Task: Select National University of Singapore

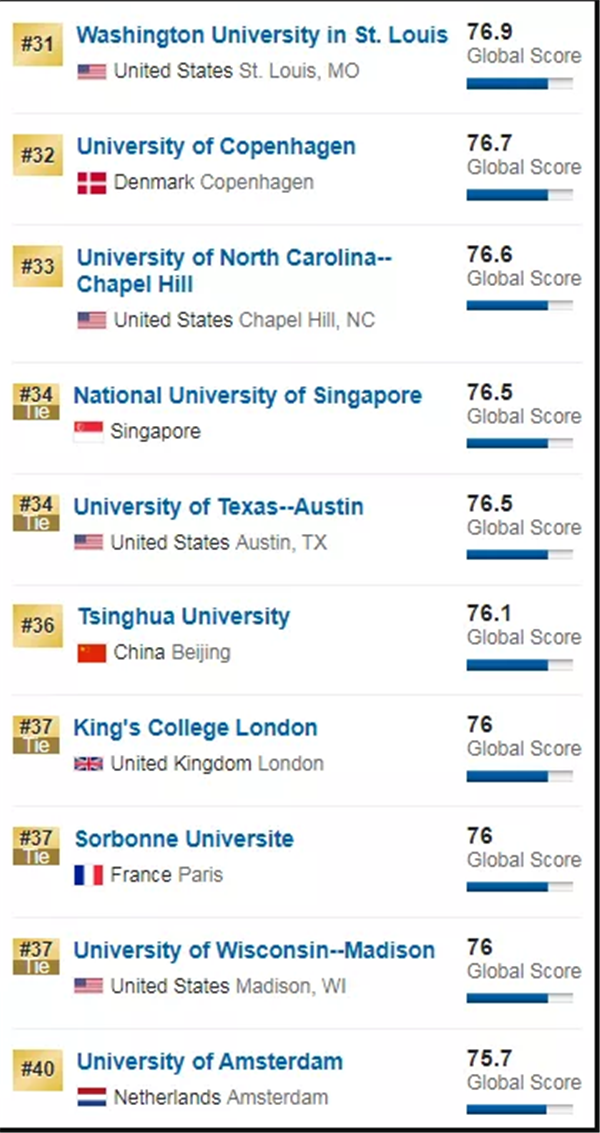Action: click(x=248, y=396)
